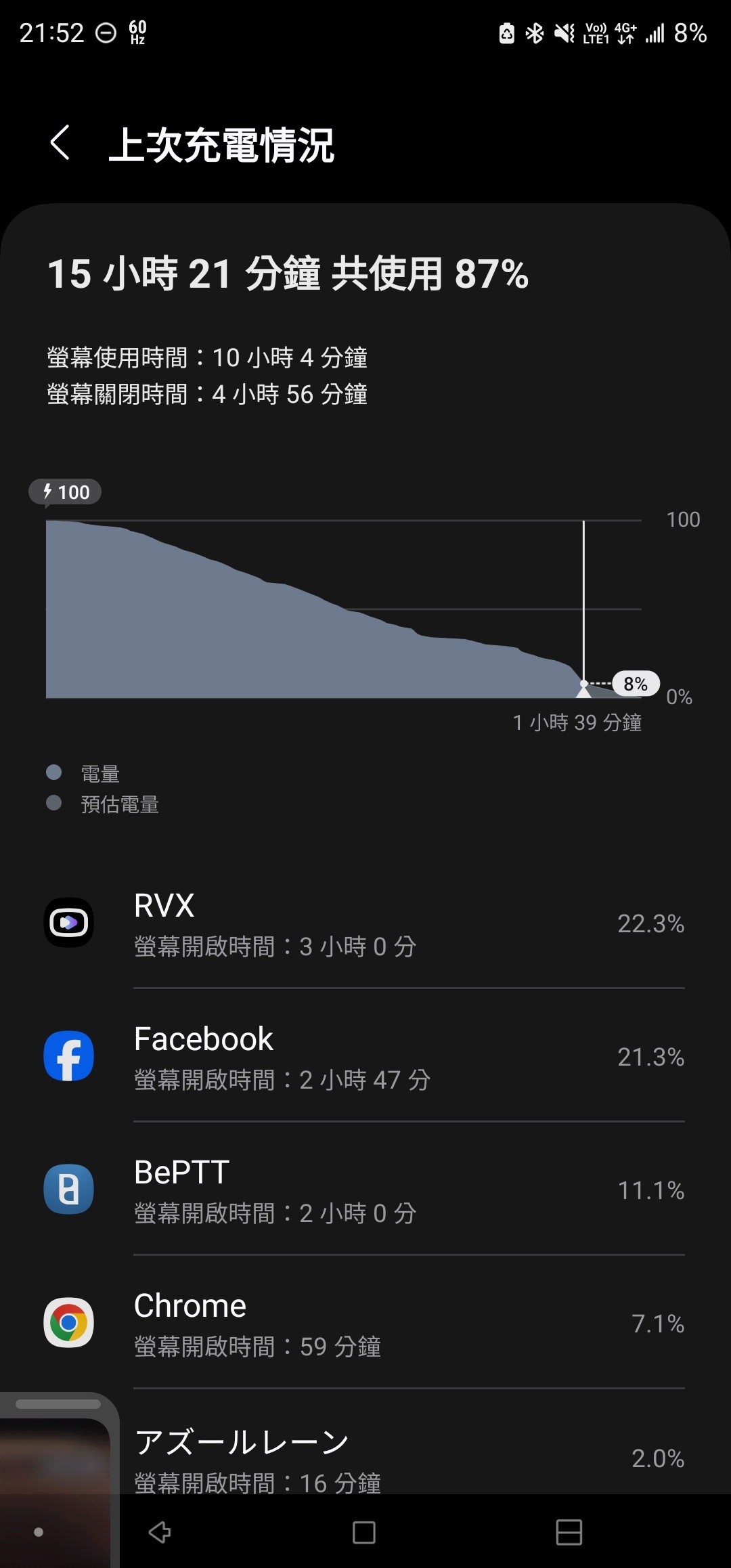Open Chrome battery usage details
This screenshot has height=1568, width=731.
pyautogui.click(x=365, y=1324)
